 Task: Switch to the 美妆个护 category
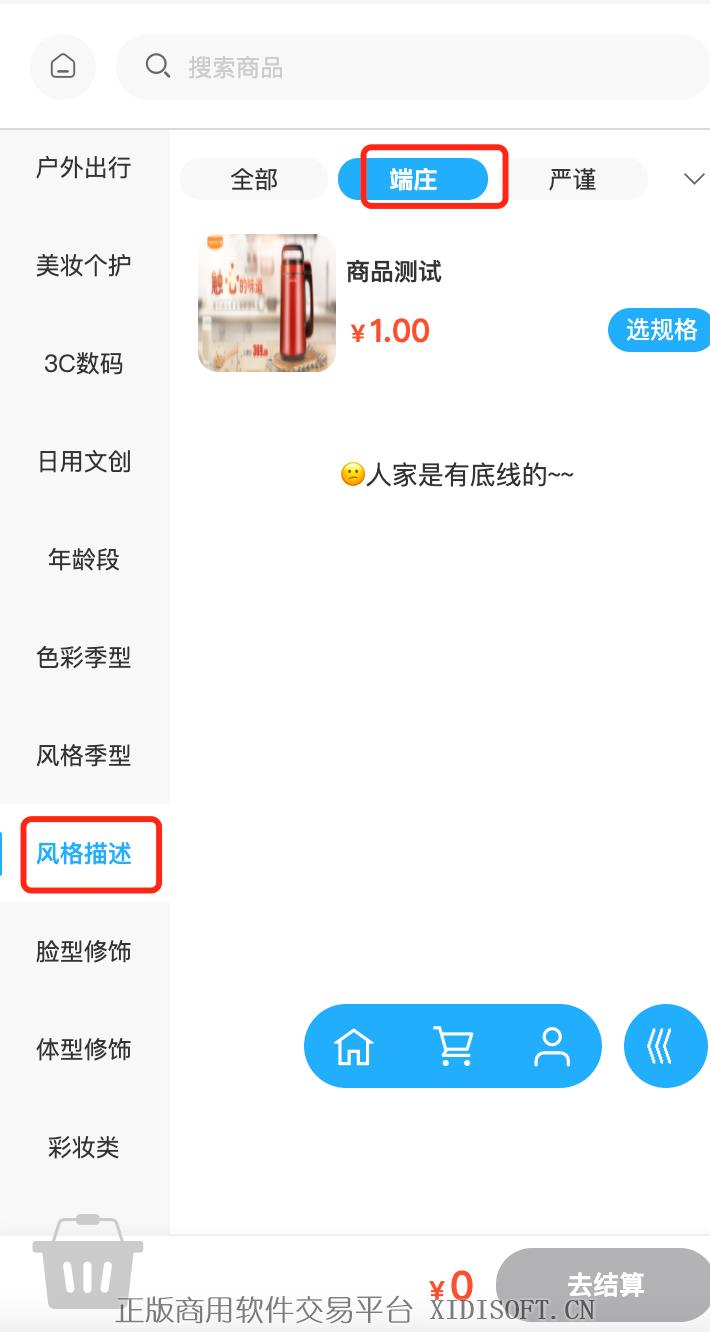click(84, 265)
